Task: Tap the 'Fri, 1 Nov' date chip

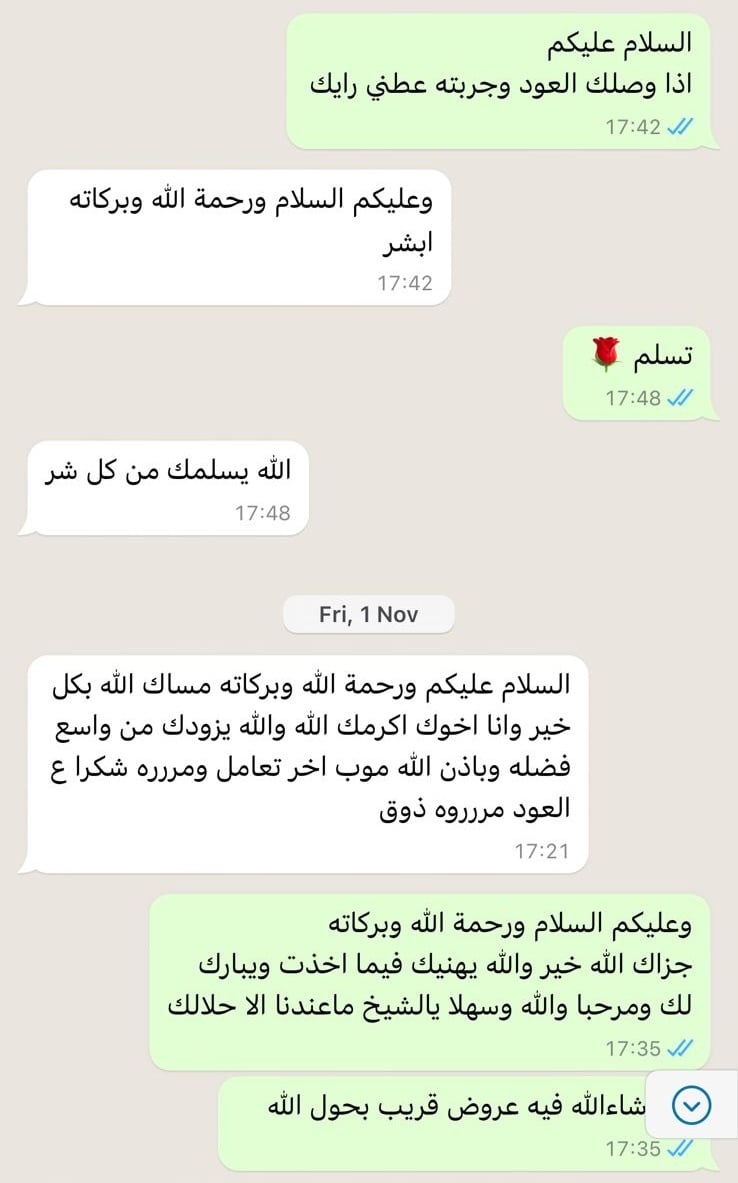Action: click(370, 614)
